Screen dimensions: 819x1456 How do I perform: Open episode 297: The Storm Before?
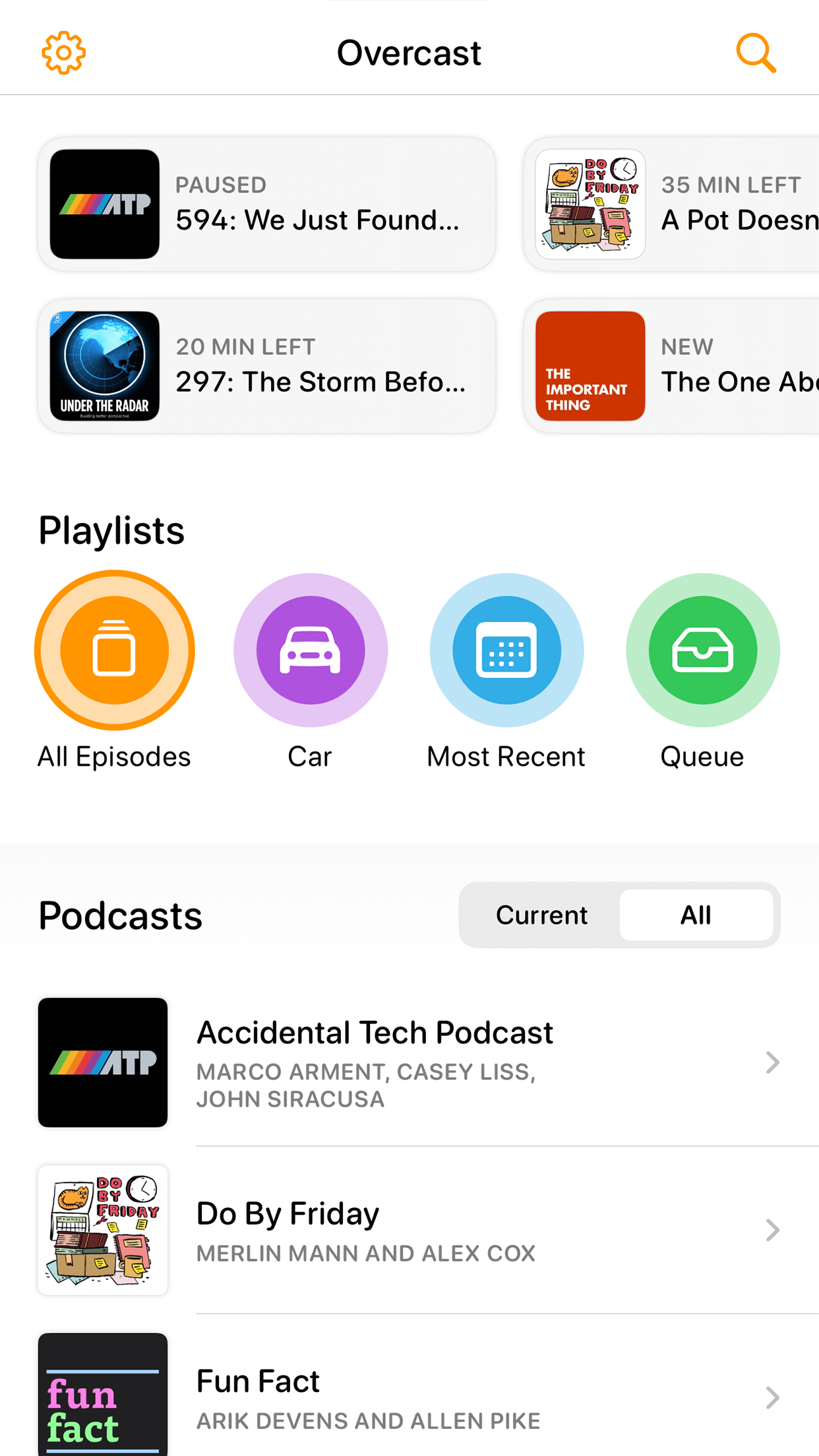(x=266, y=366)
